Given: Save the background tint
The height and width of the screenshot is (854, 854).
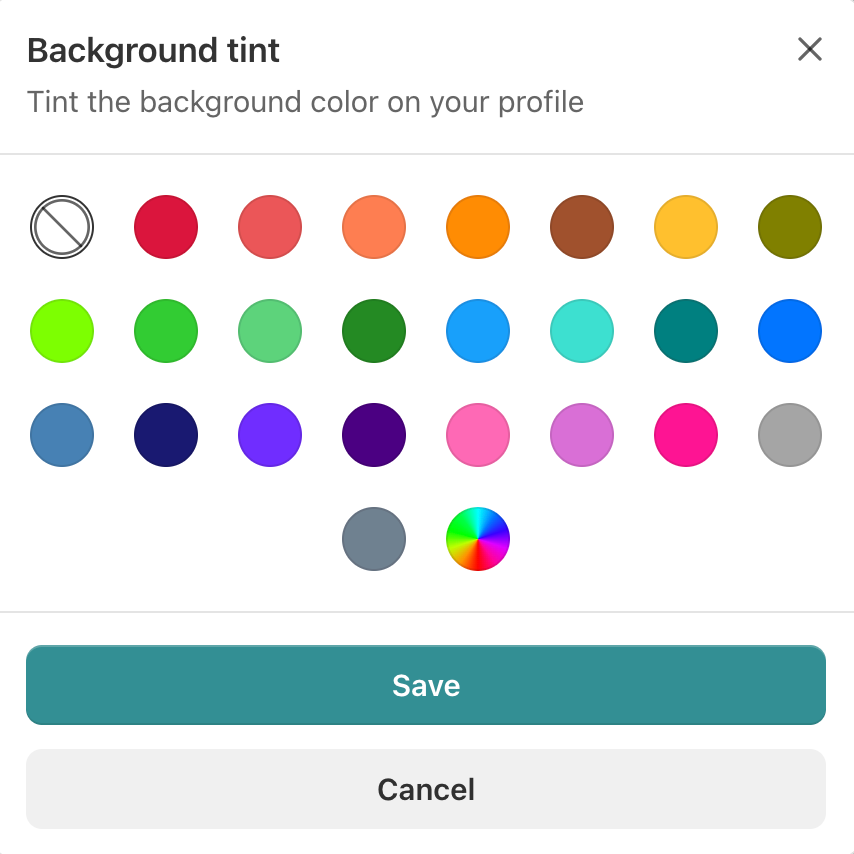Looking at the screenshot, I should click(426, 685).
